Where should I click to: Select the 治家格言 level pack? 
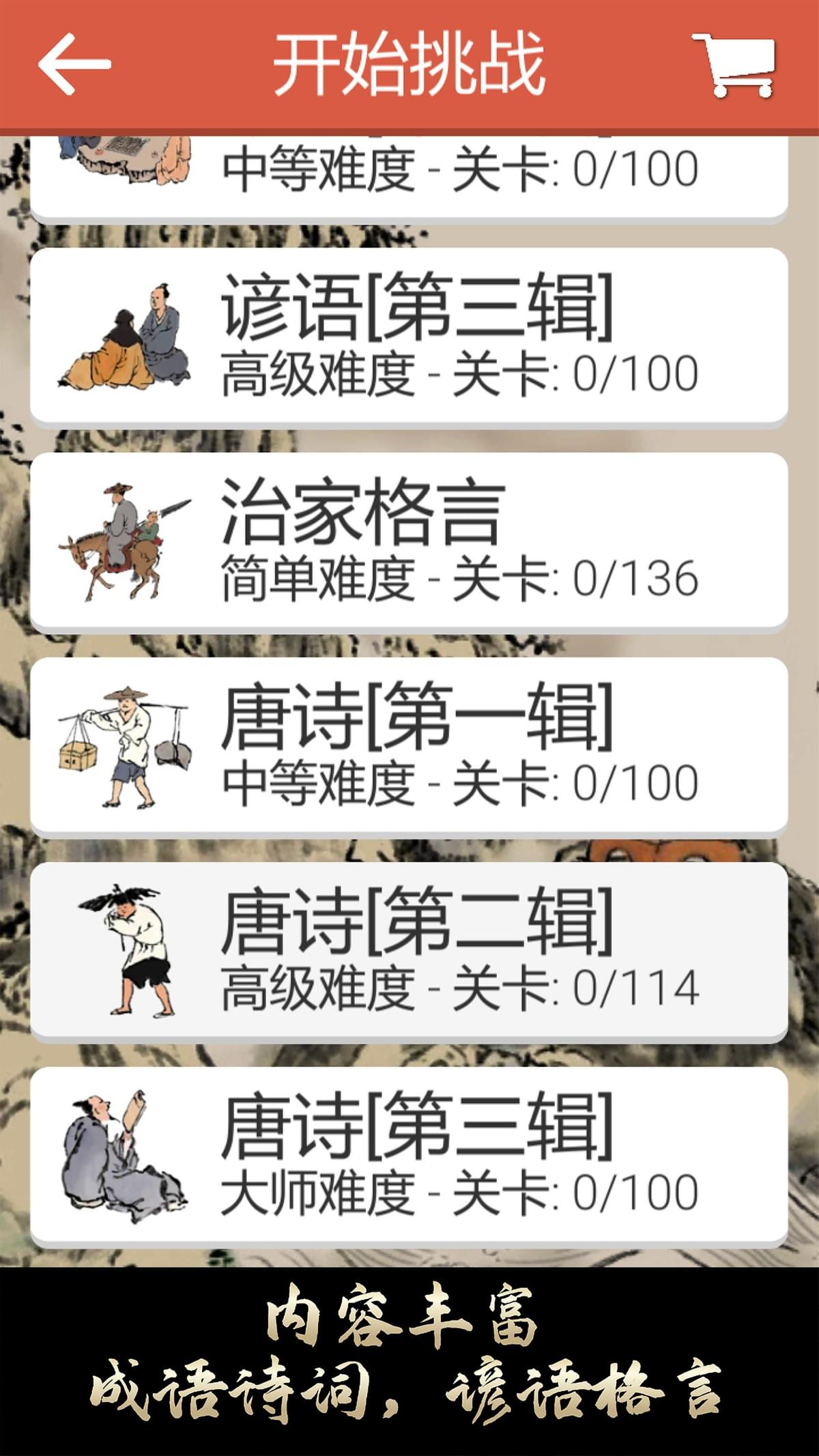(x=409, y=541)
